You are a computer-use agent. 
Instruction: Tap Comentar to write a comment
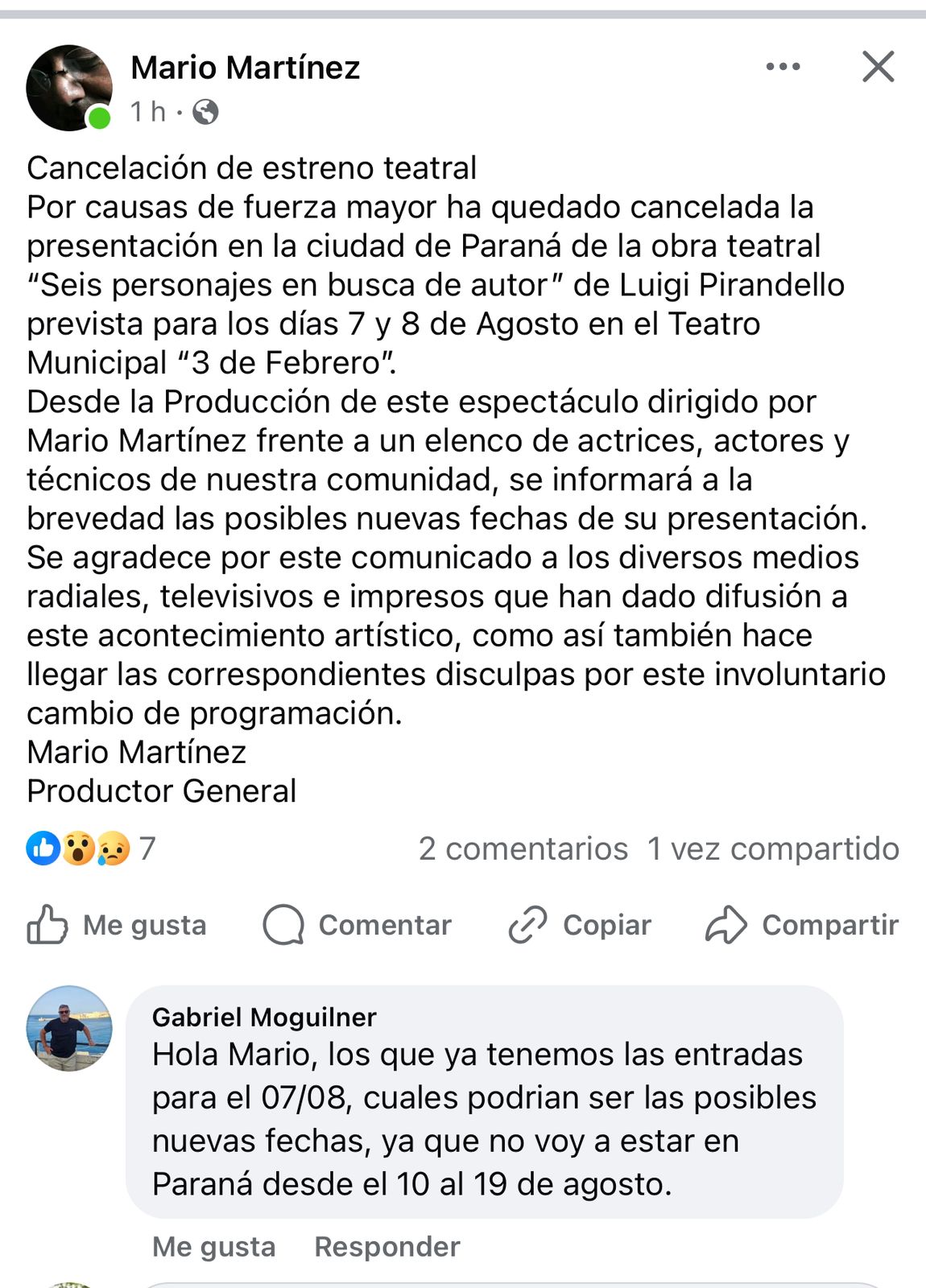click(357, 925)
